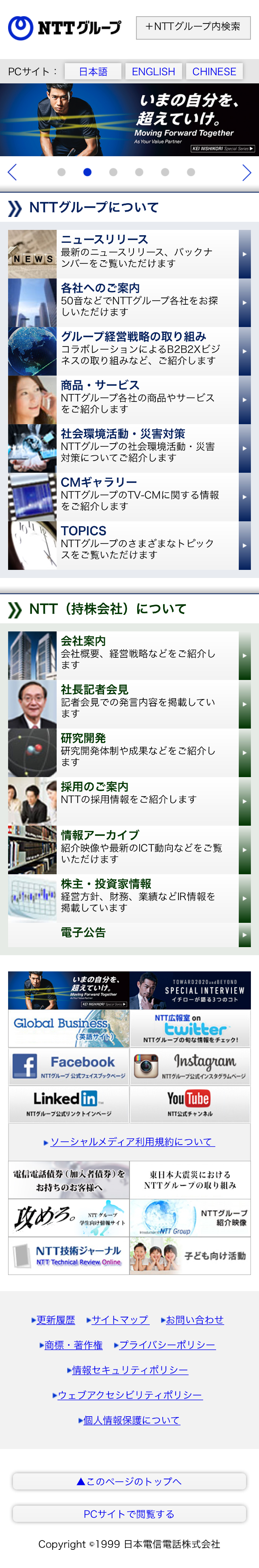The width and height of the screenshot is (259, 1568).
Task: Open 株主・投資家情報 investor information
Action: coord(129,899)
